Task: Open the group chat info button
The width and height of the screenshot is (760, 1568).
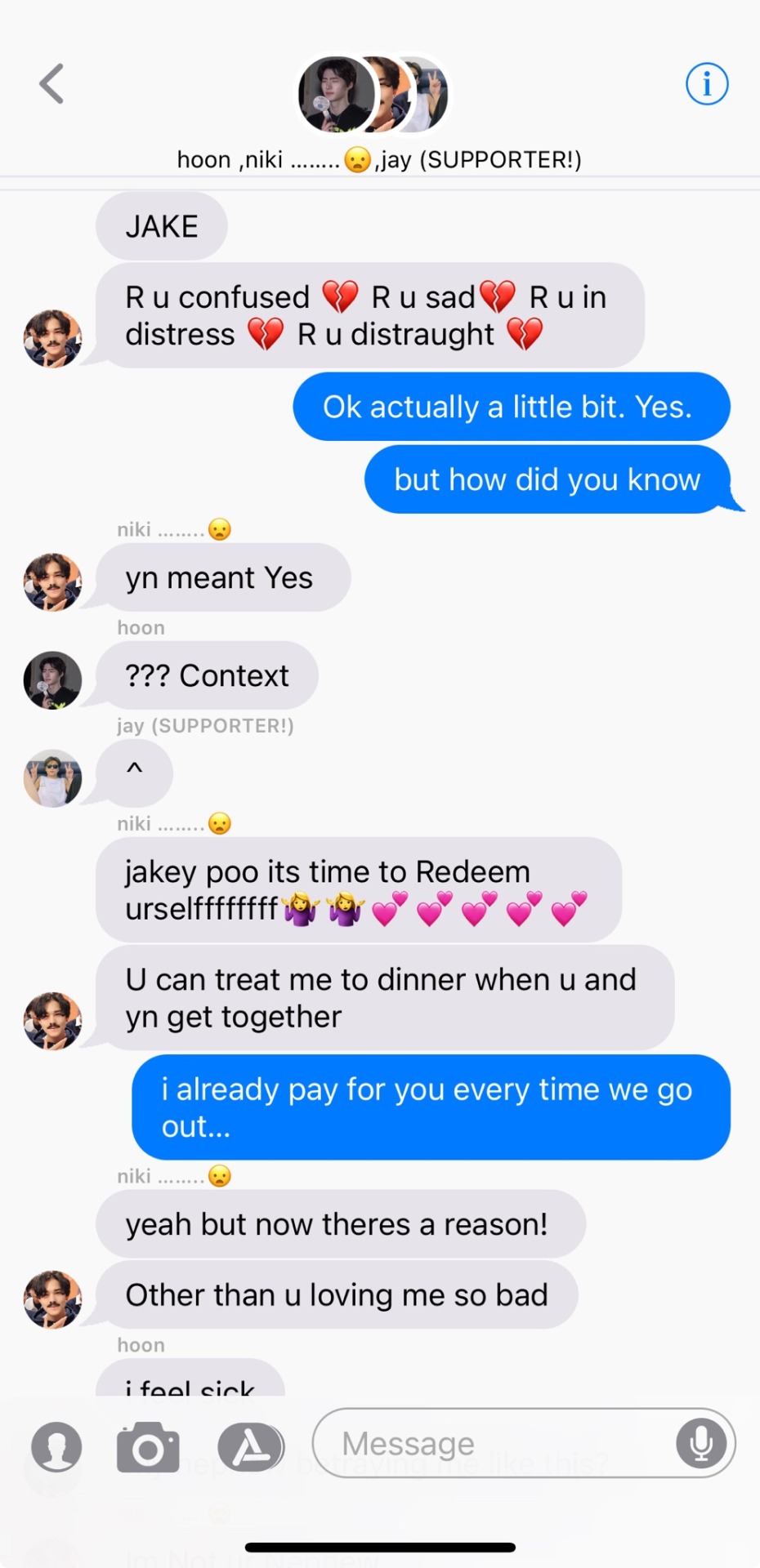Action: [x=706, y=83]
